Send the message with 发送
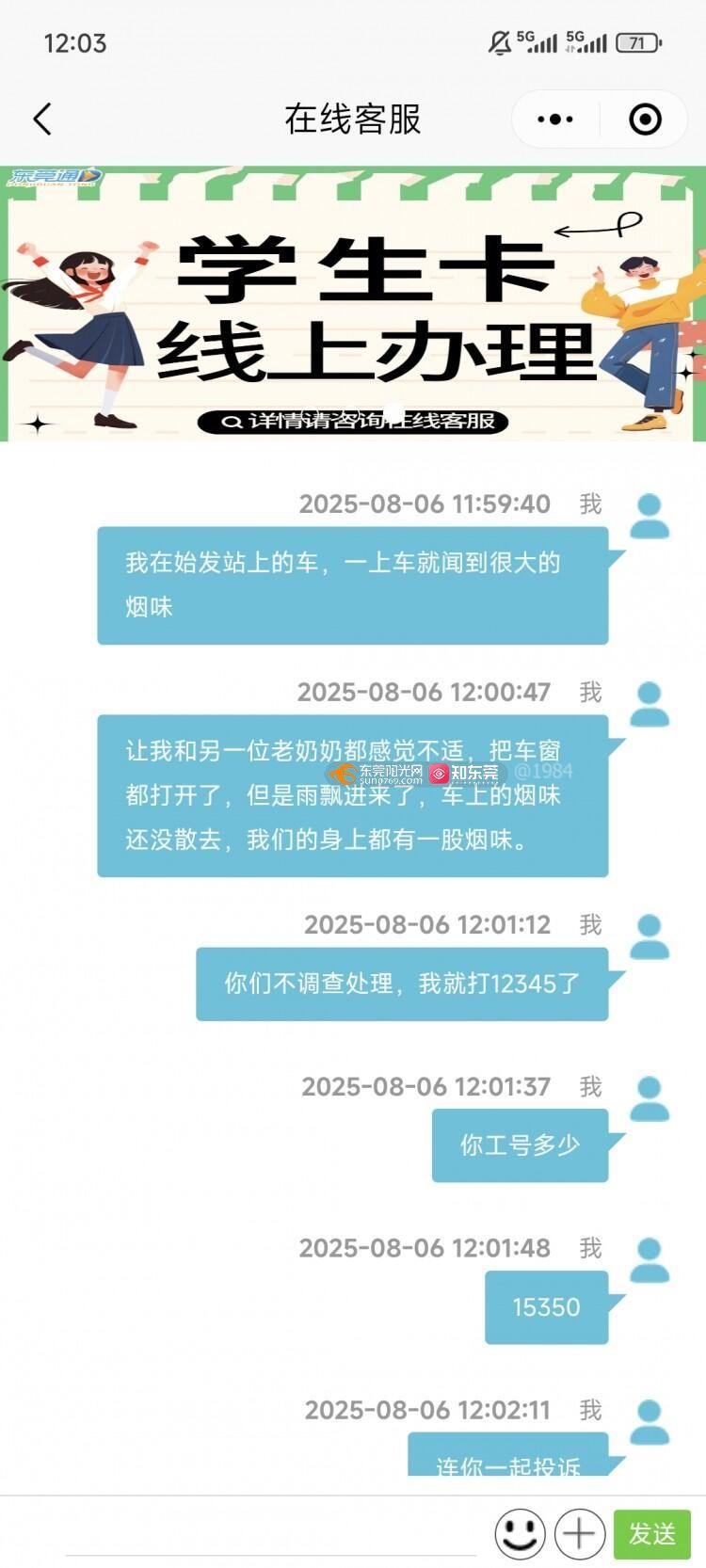The width and height of the screenshot is (706, 1568). 651,1534
